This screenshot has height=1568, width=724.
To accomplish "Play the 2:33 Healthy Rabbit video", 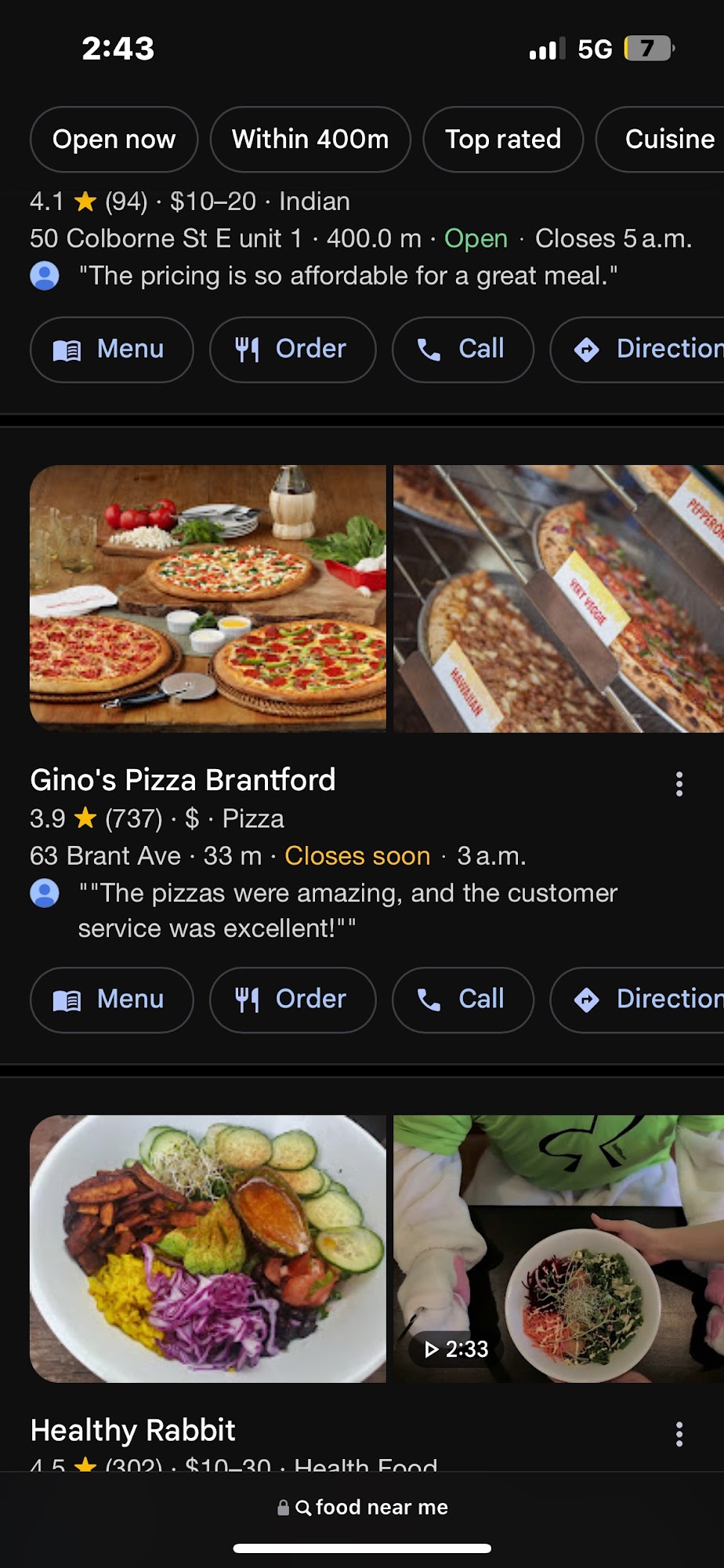I will (558, 1248).
